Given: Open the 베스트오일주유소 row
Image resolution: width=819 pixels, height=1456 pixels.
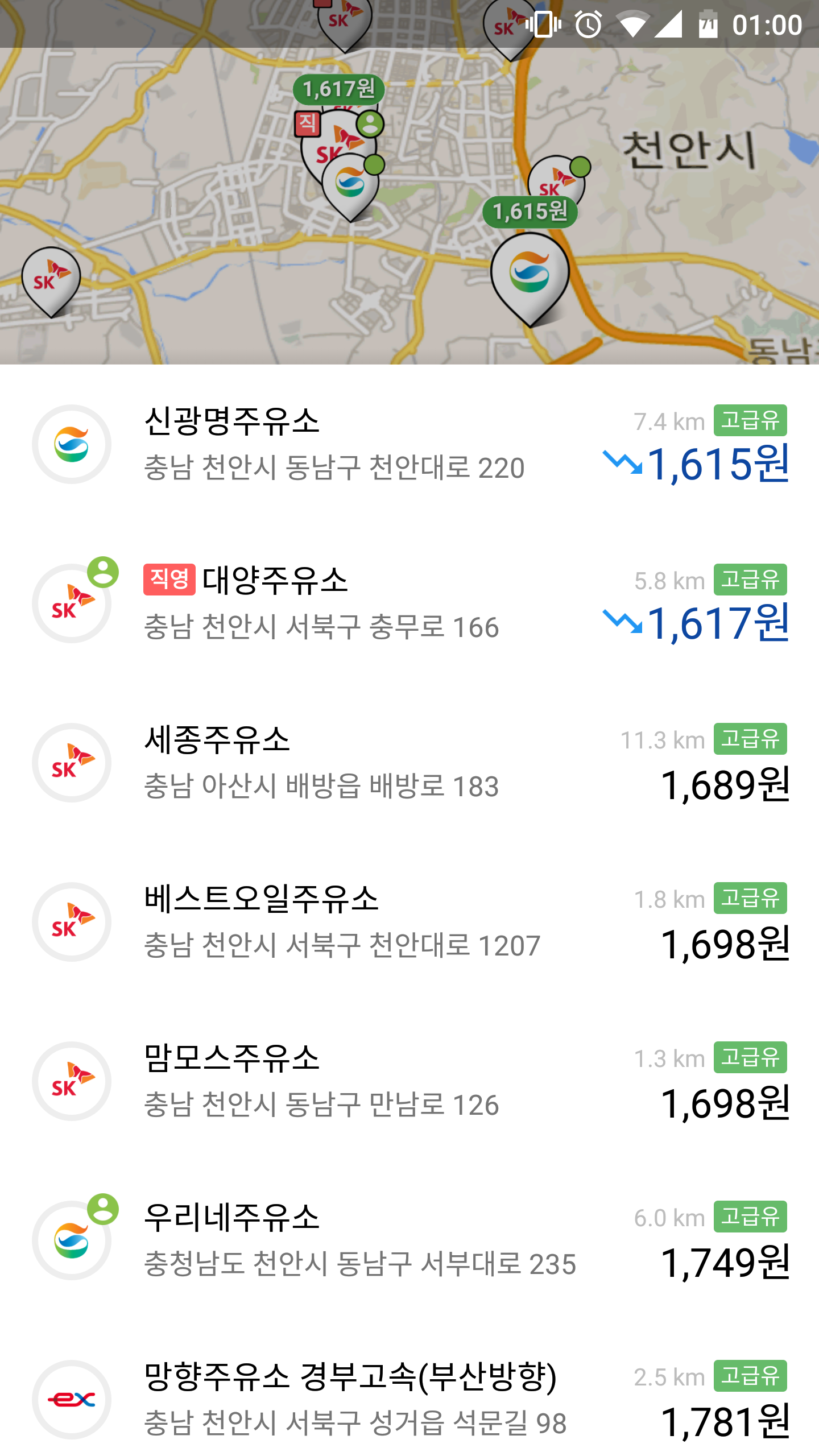Looking at the screenshot, I should [x=409, y=922].
